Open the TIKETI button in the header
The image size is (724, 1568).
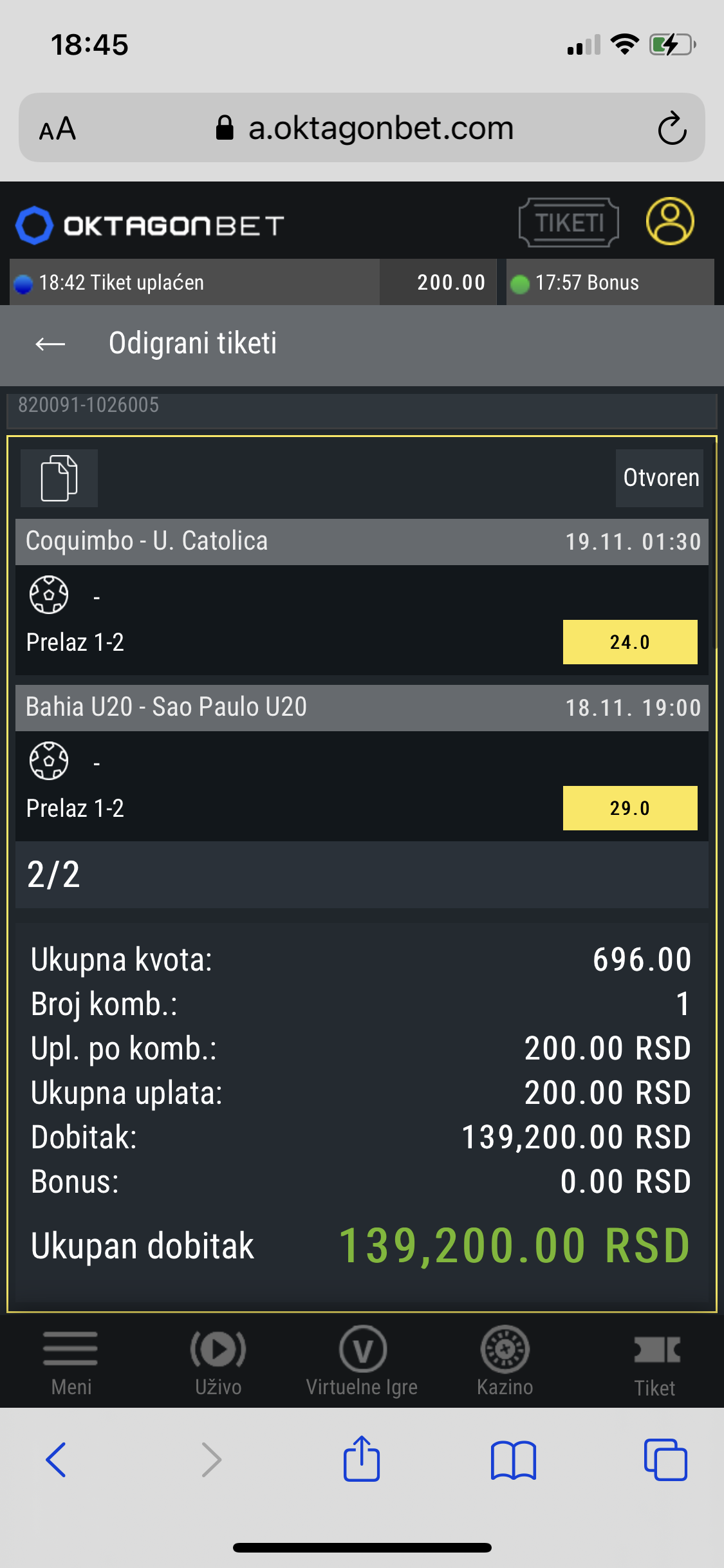pyautogui.click(x=569, y=223)
